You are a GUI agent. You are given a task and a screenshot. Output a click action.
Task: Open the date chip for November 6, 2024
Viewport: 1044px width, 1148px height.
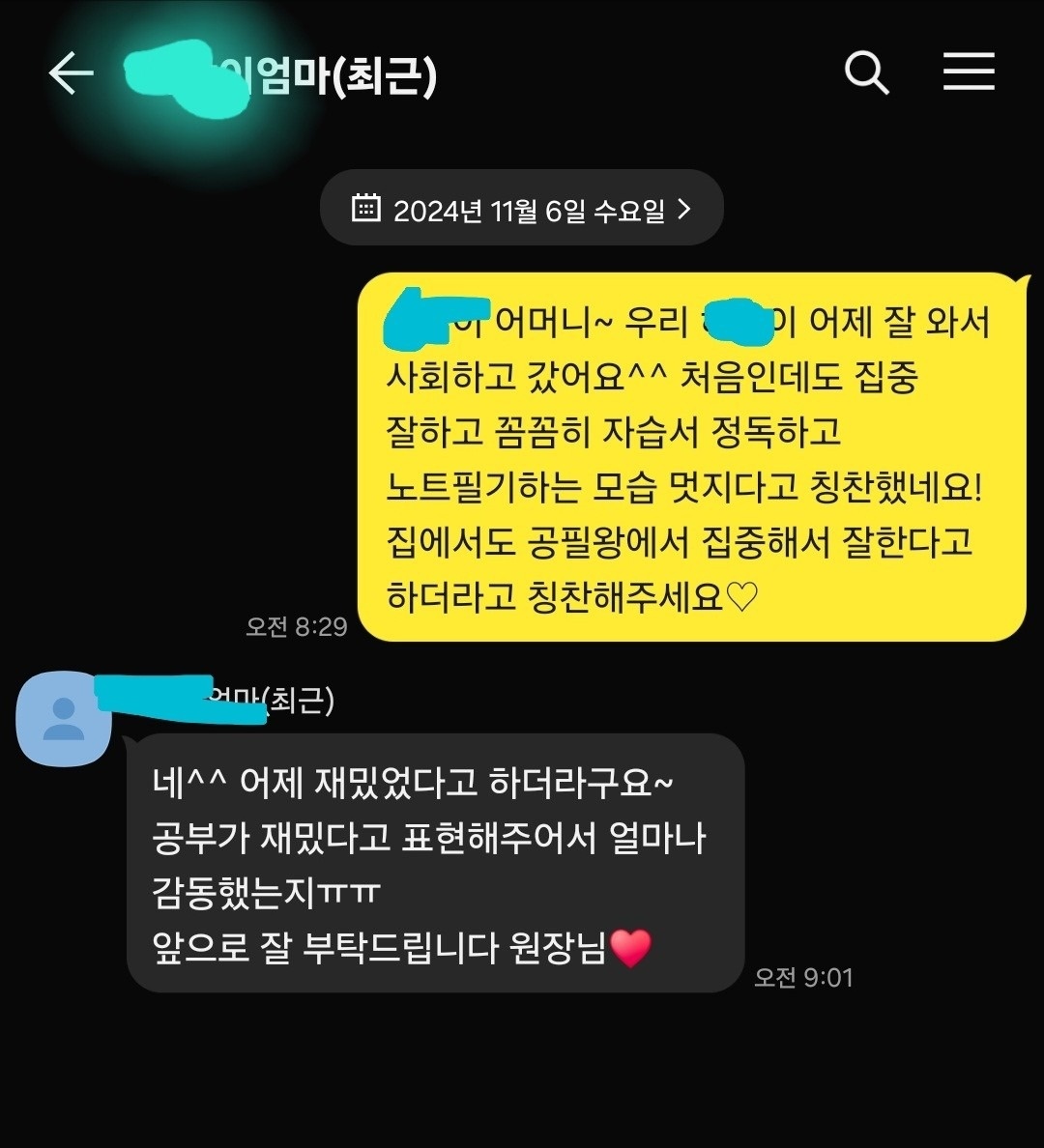click(522, 209)
